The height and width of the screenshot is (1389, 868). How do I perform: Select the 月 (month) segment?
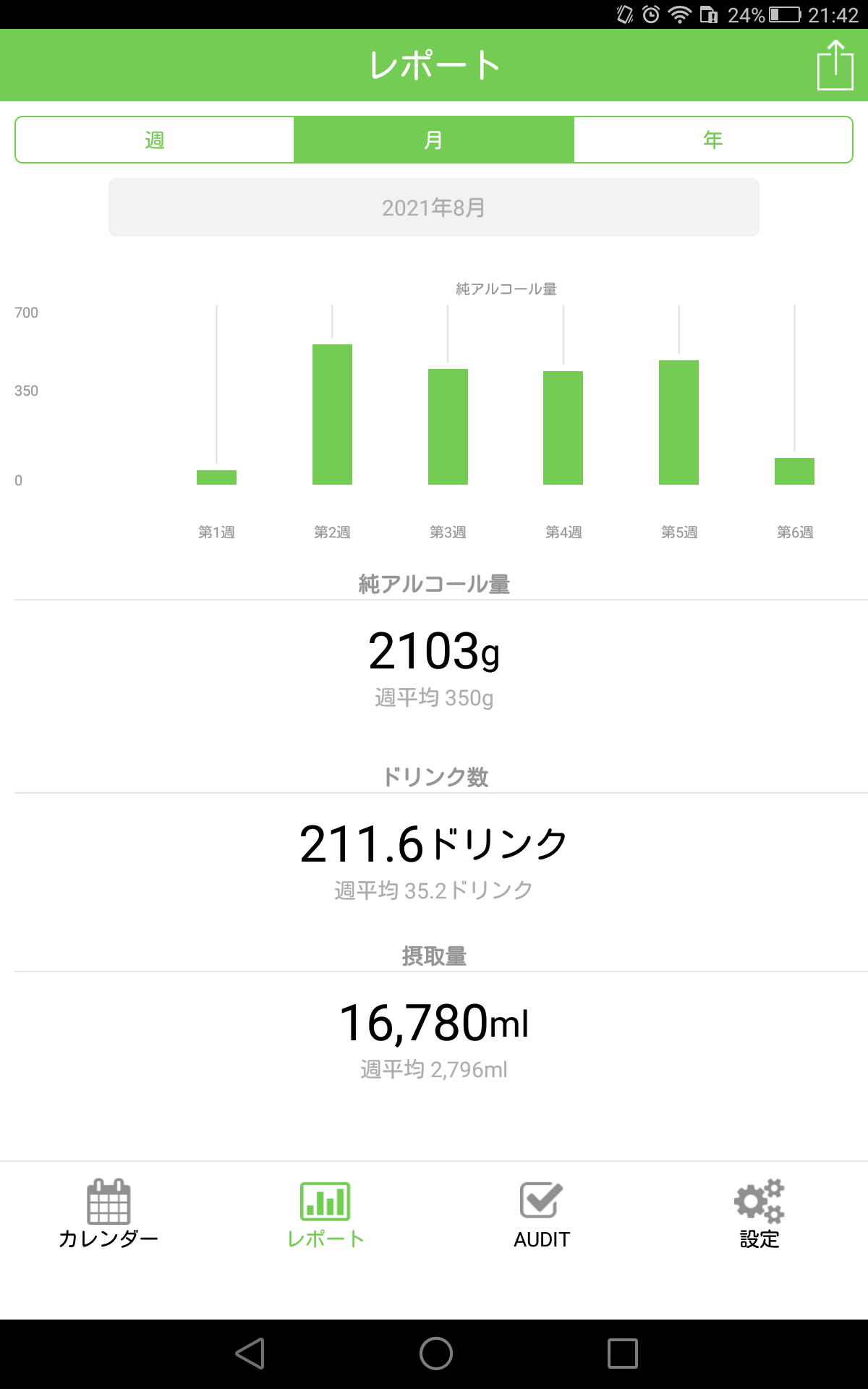point(434,140)
